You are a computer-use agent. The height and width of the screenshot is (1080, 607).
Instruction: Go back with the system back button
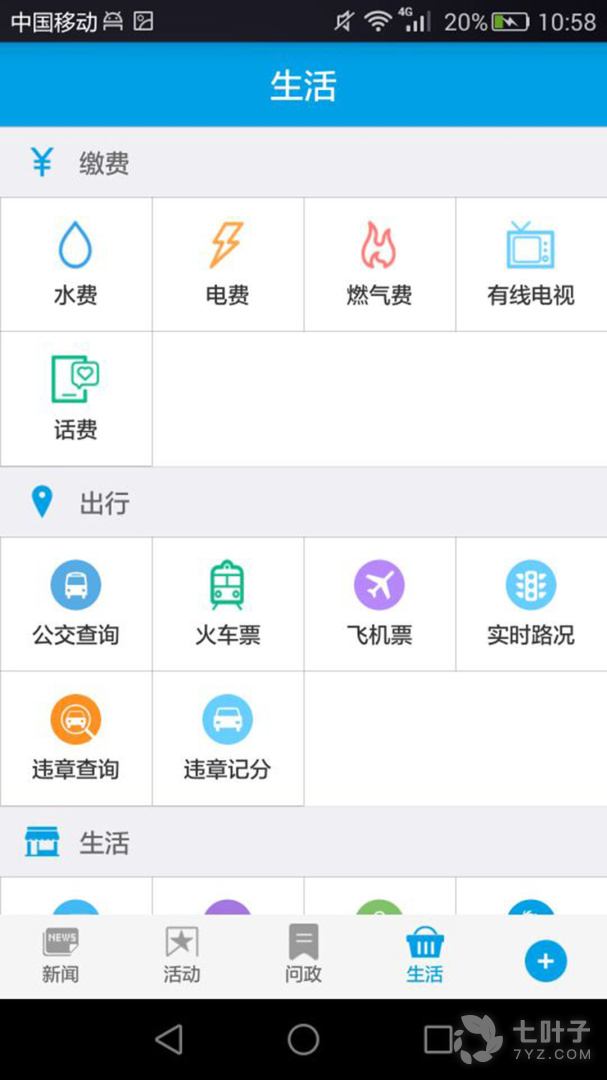[169, 1040]
